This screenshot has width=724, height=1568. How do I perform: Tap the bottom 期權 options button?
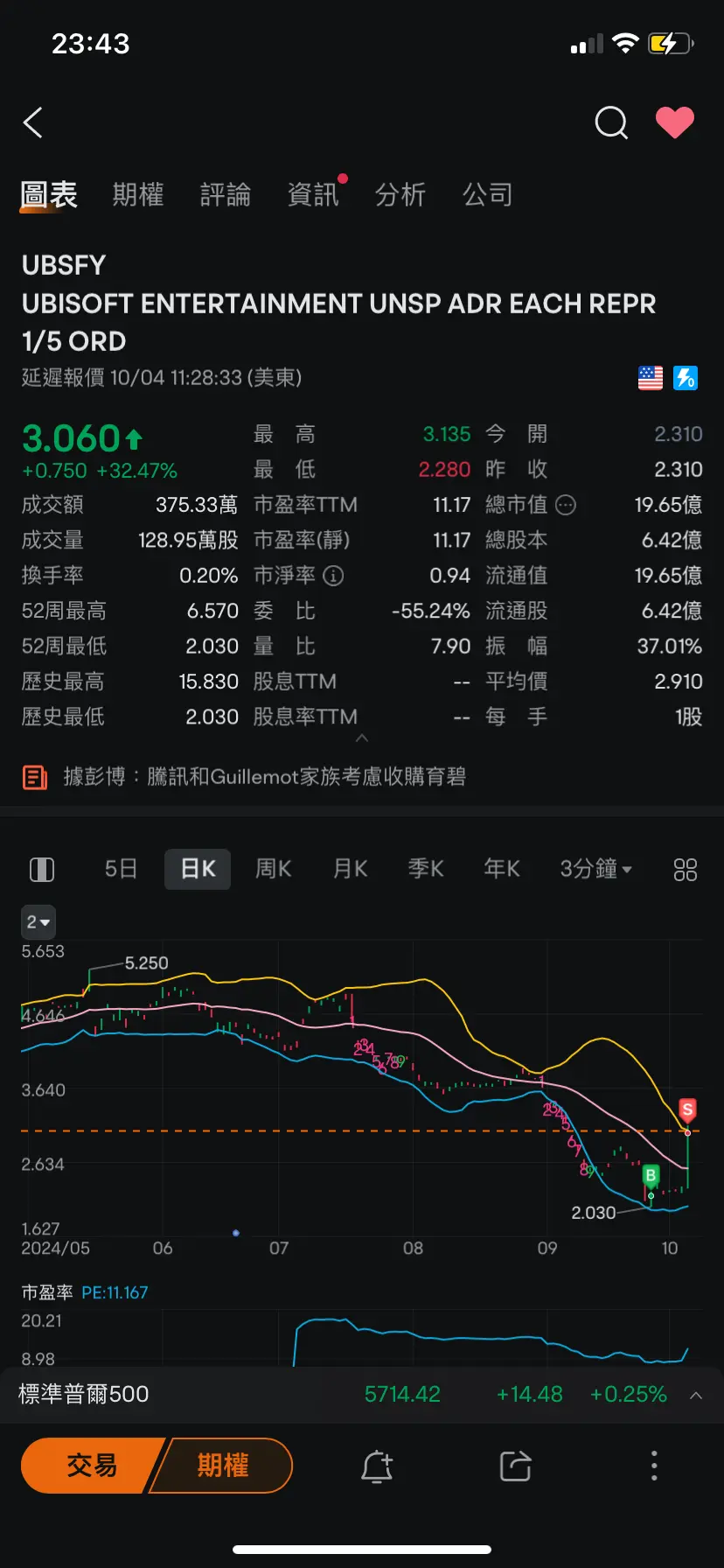[x=223, y=1466]
